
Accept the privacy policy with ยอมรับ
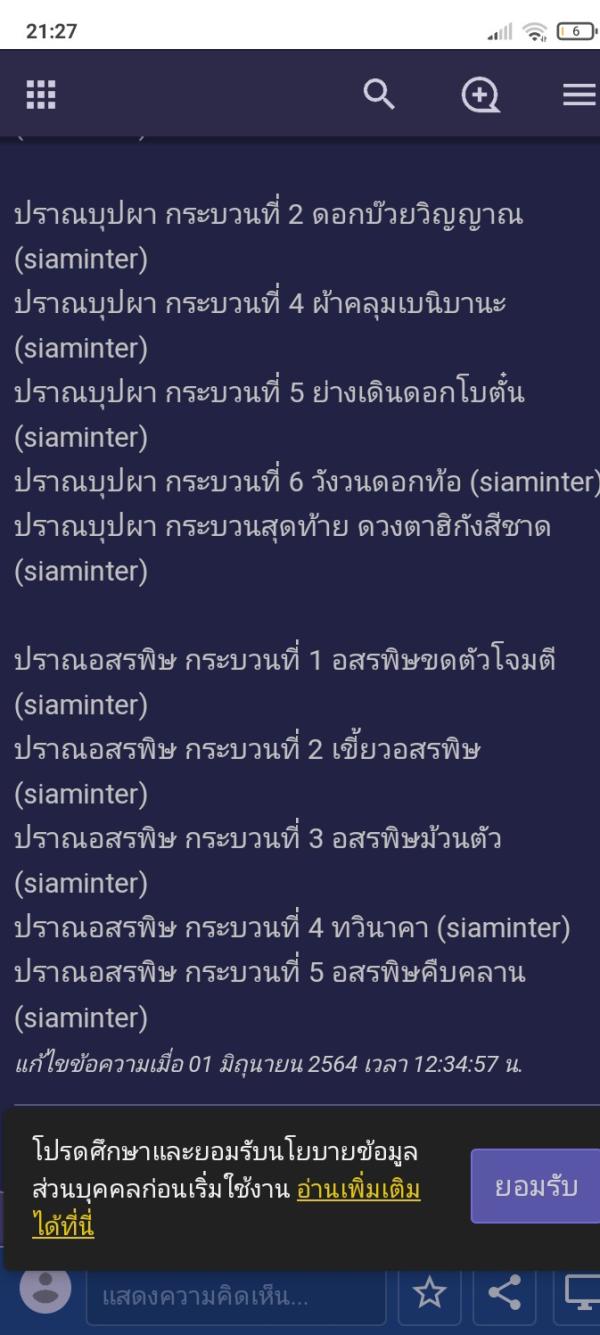(534, 1187)
